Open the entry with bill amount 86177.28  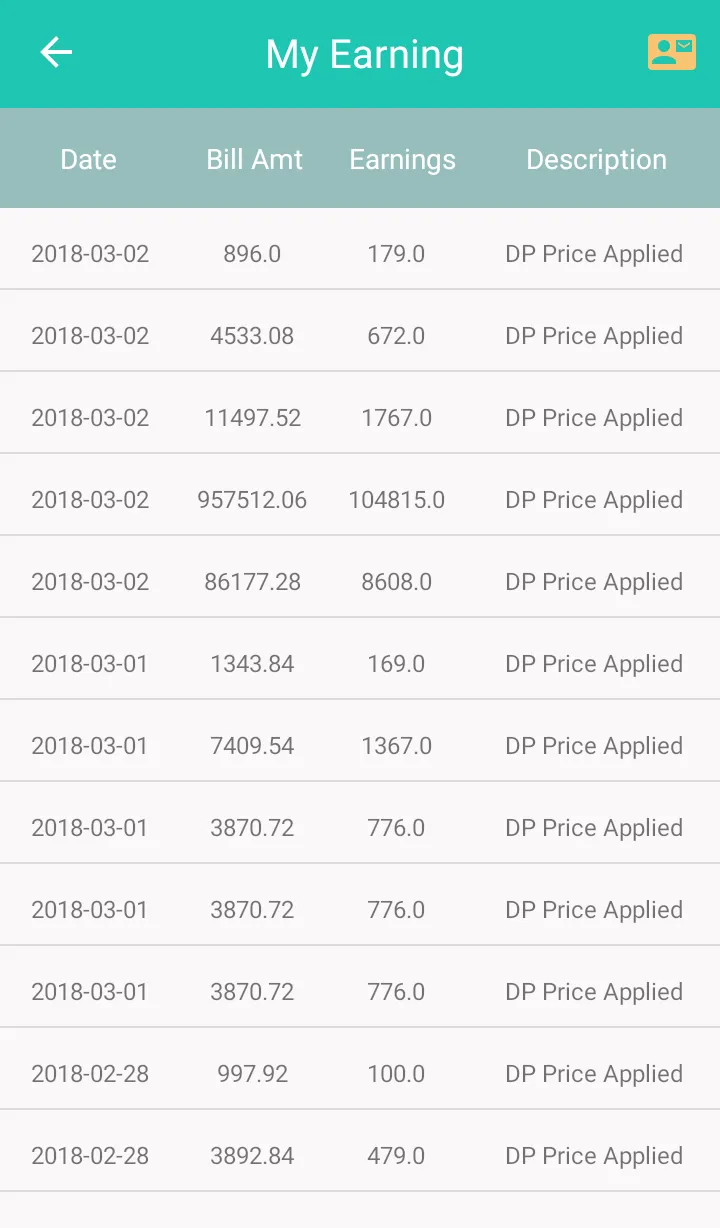pyautogui.click(x=360, y=581)
